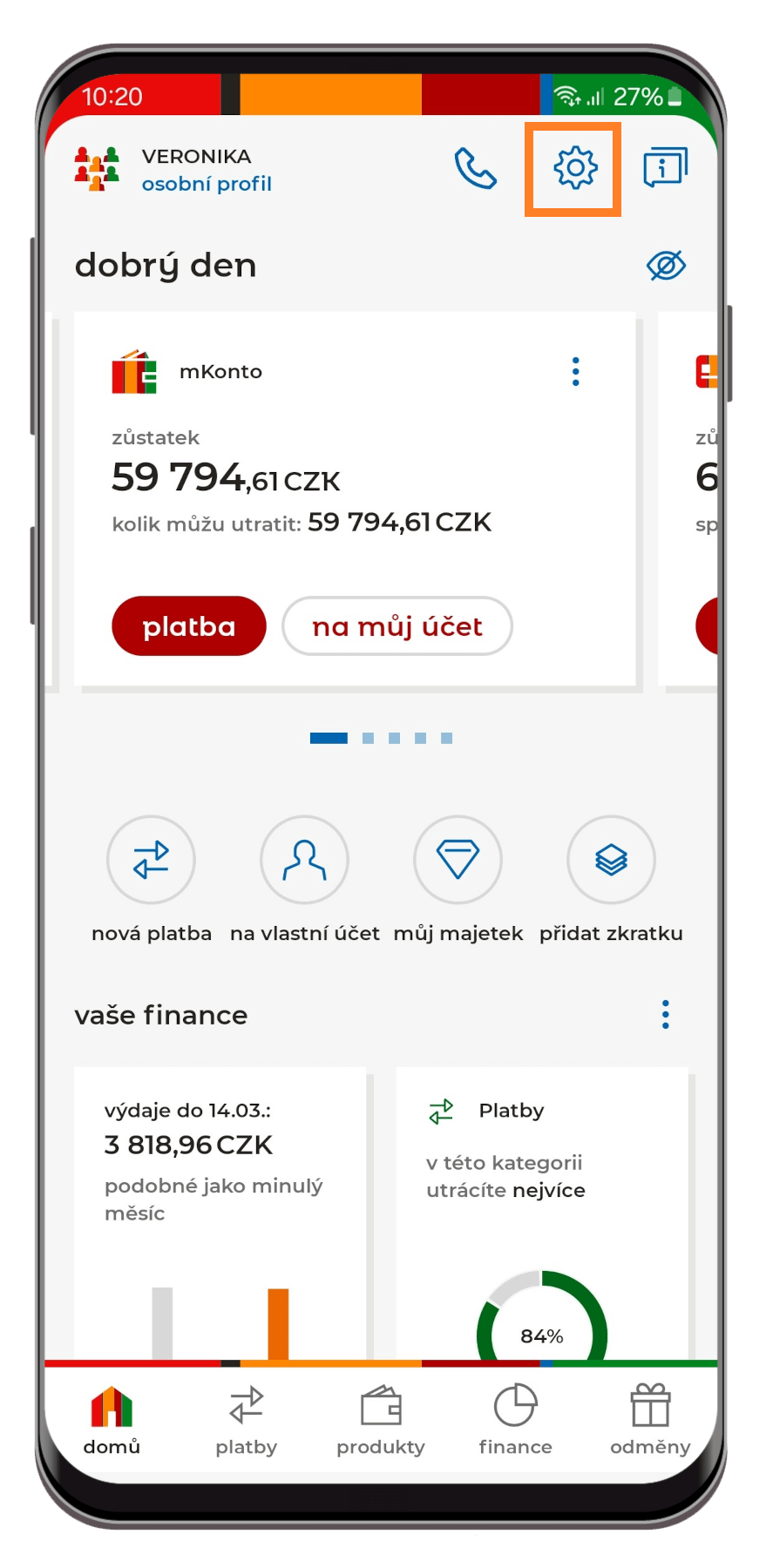Open the messages info icon
766x1568 pixels.
[x=665, y=167]
